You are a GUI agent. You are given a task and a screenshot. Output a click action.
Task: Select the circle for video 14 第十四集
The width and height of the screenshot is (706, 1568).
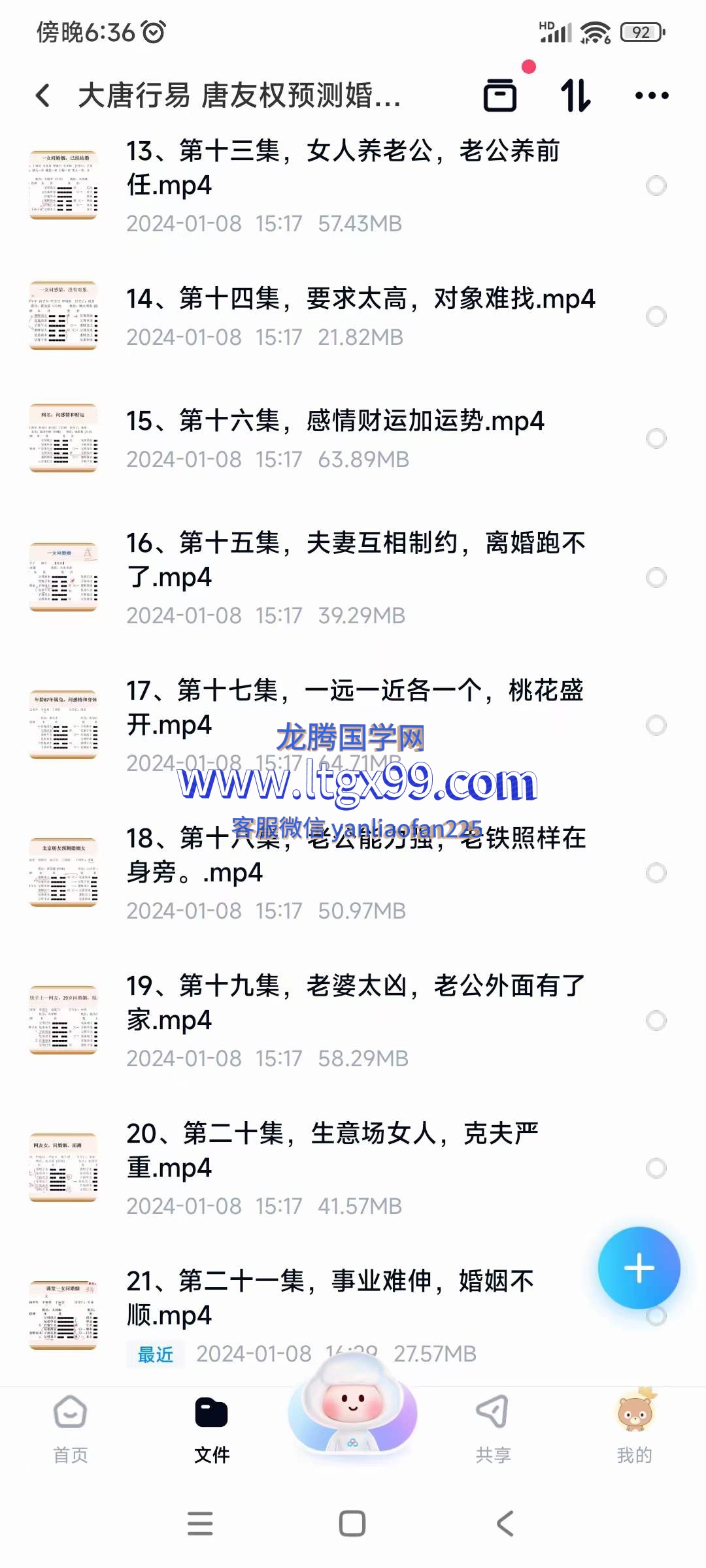(x=656, y=317)
